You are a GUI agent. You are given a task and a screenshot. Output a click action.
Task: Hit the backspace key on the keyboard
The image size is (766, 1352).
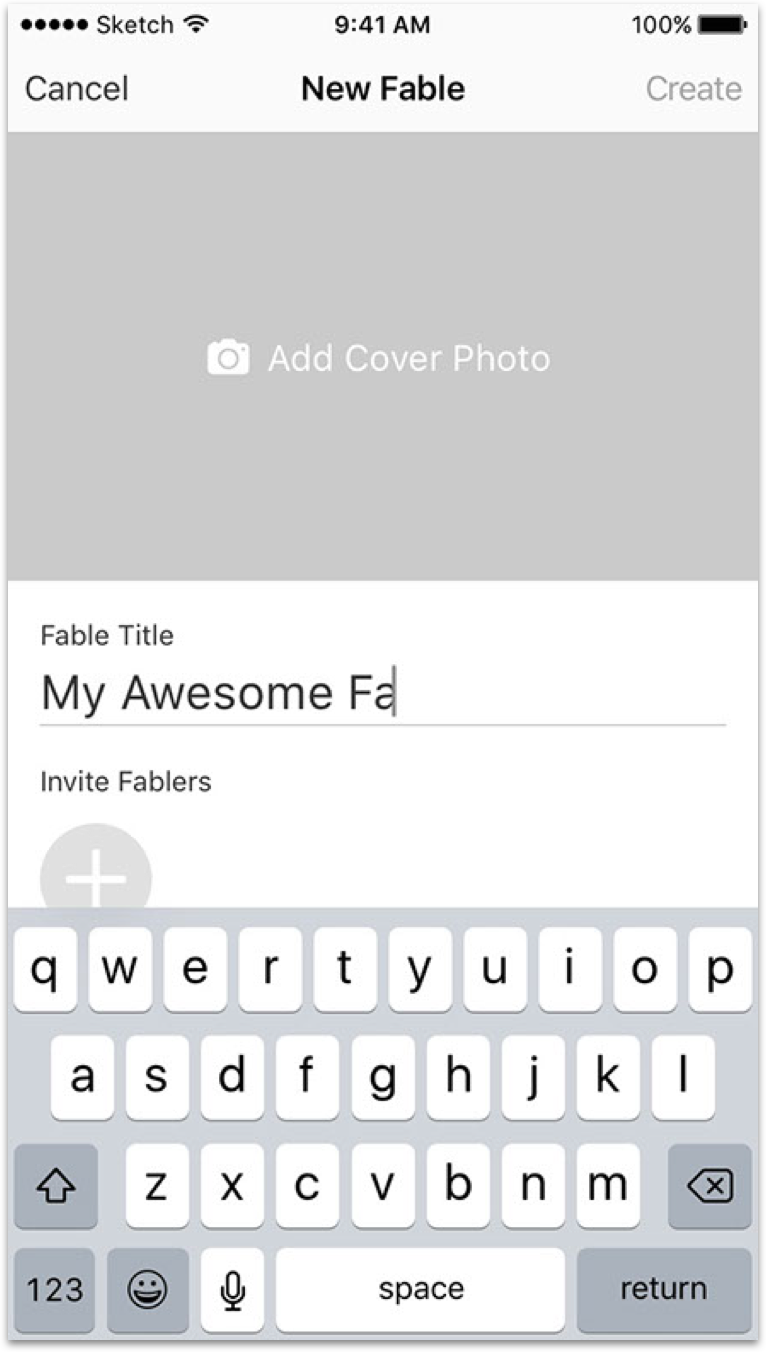tap(710, 1186)
